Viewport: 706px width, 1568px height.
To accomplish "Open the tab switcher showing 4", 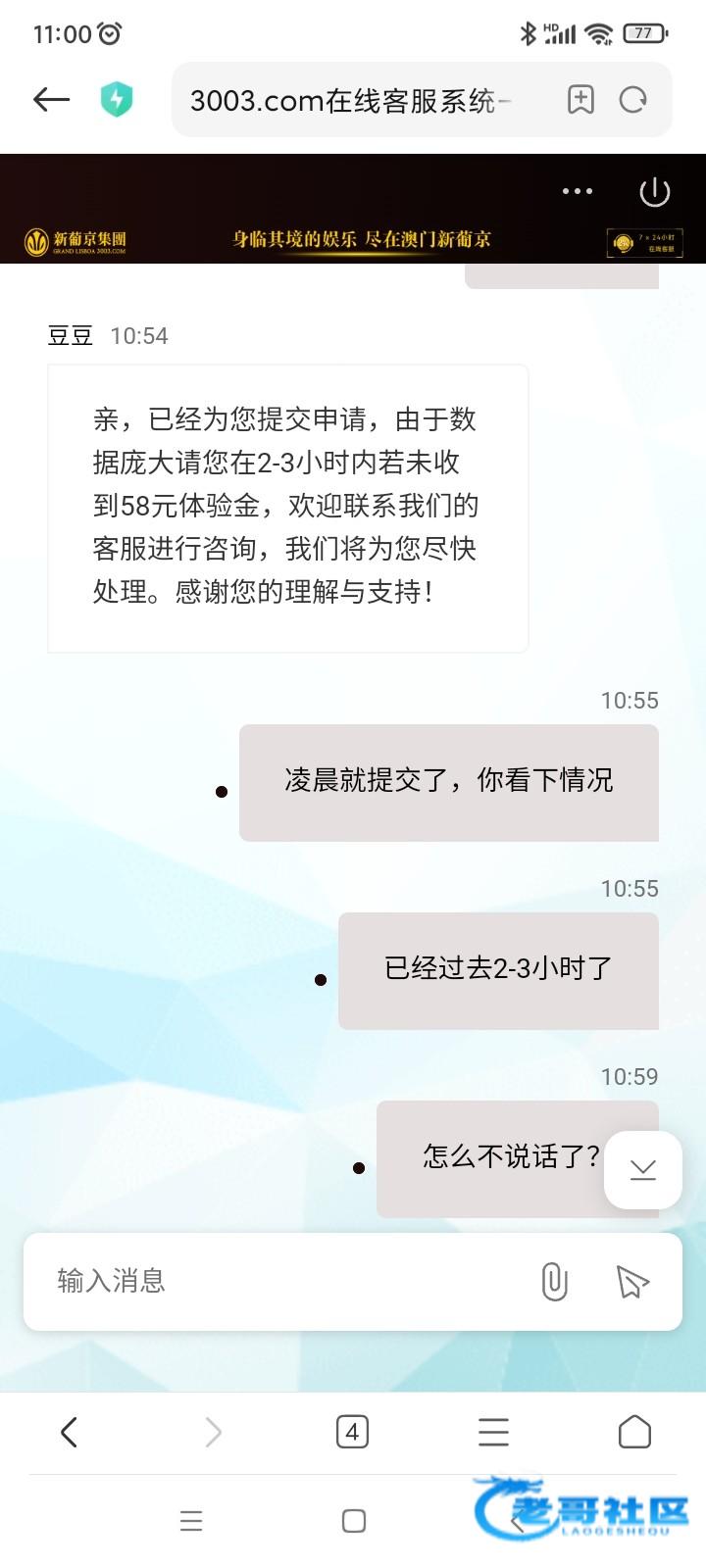I will tap(352, 1432).
